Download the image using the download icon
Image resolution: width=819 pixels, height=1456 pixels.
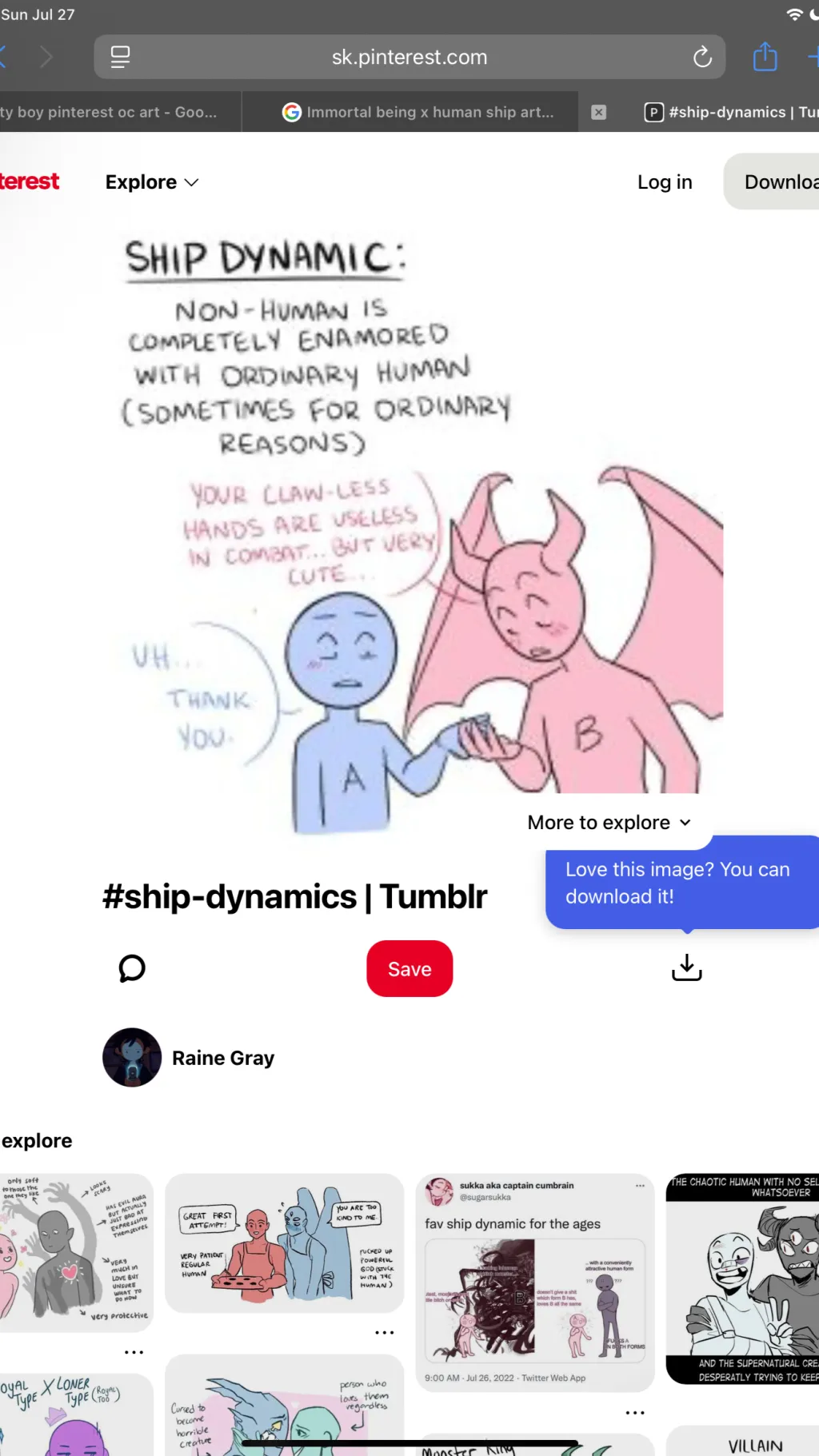point(686,967)
